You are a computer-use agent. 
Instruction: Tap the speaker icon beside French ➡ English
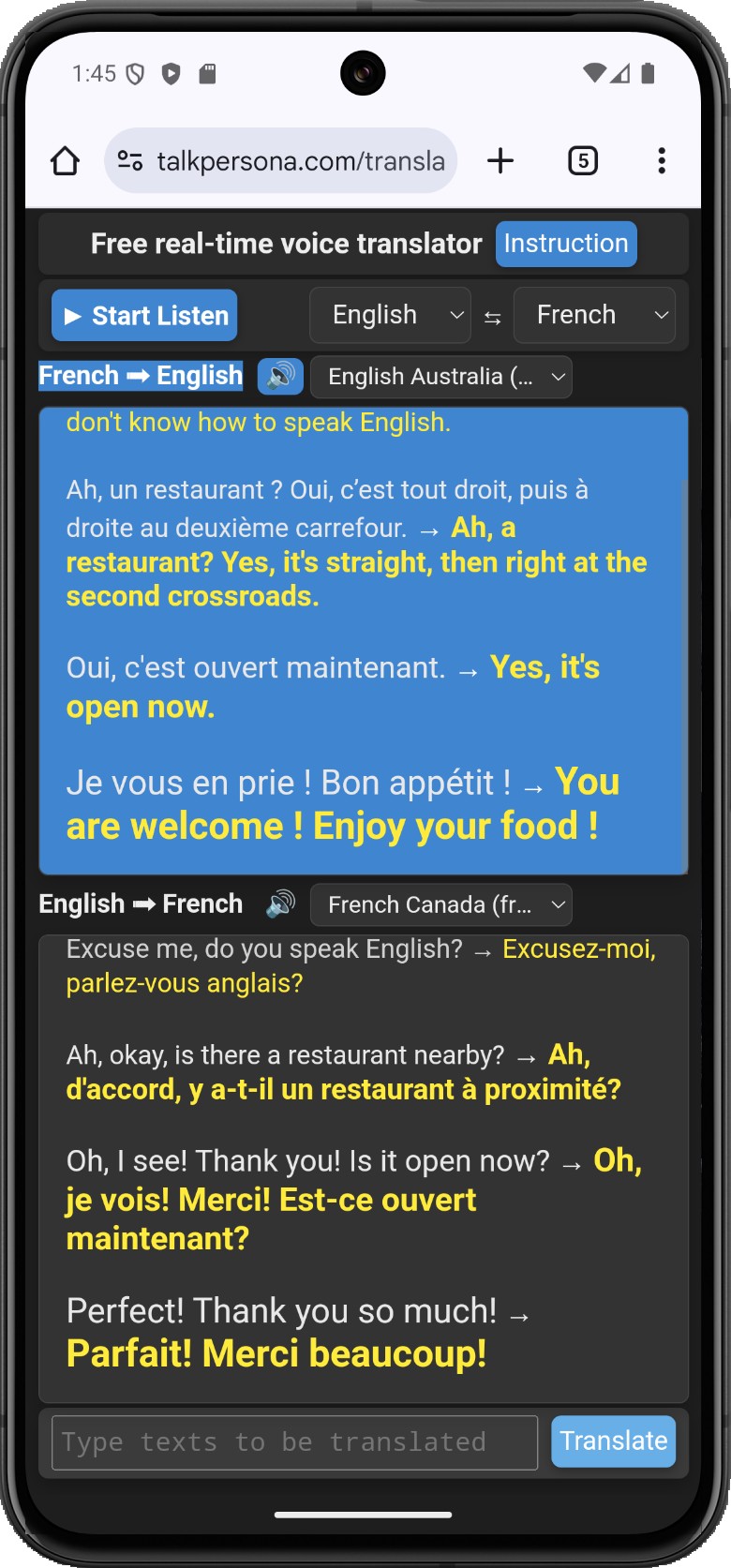tap(280, 376)
